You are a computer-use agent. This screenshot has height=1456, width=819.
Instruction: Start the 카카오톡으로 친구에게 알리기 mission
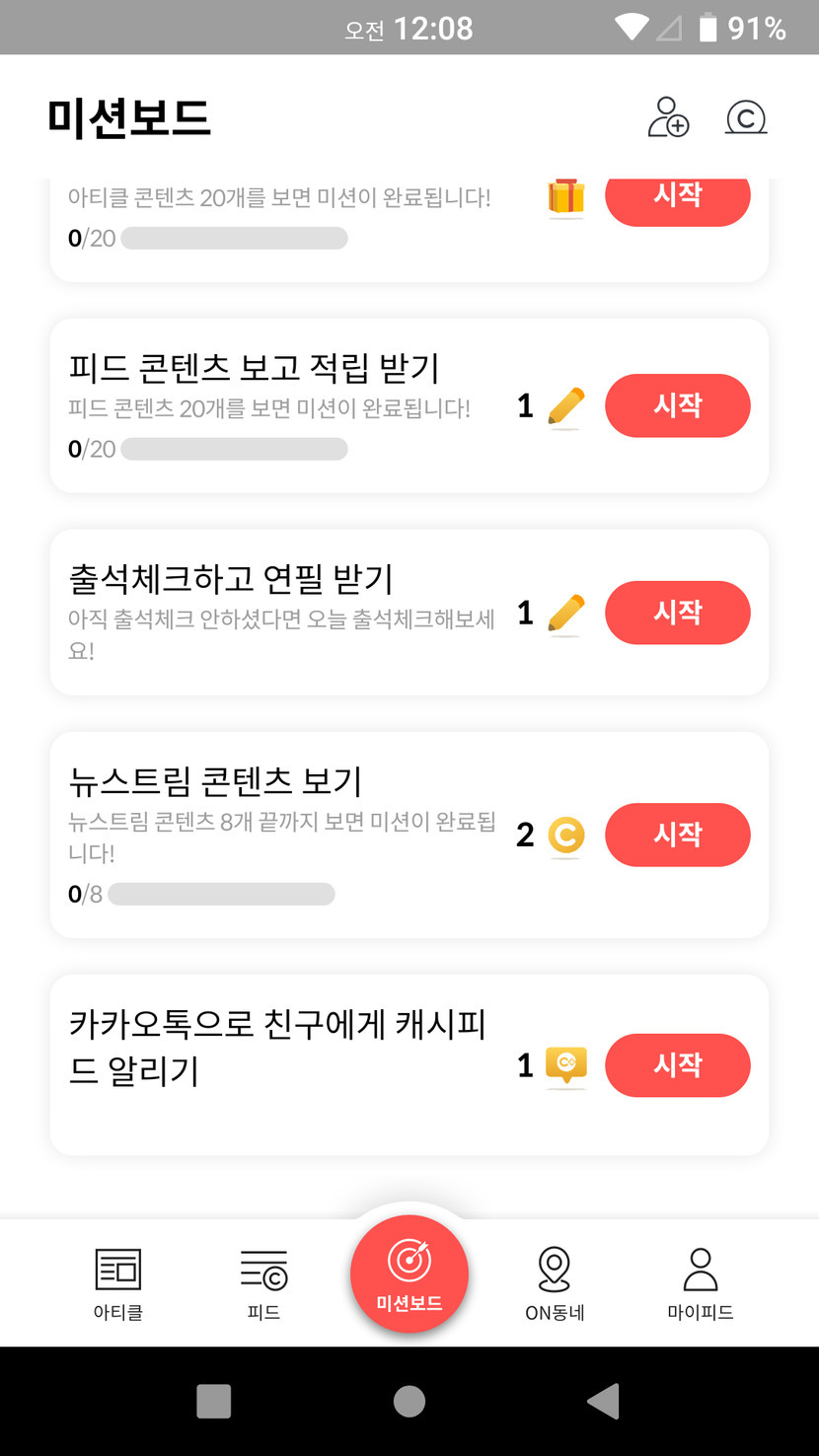677,1065
